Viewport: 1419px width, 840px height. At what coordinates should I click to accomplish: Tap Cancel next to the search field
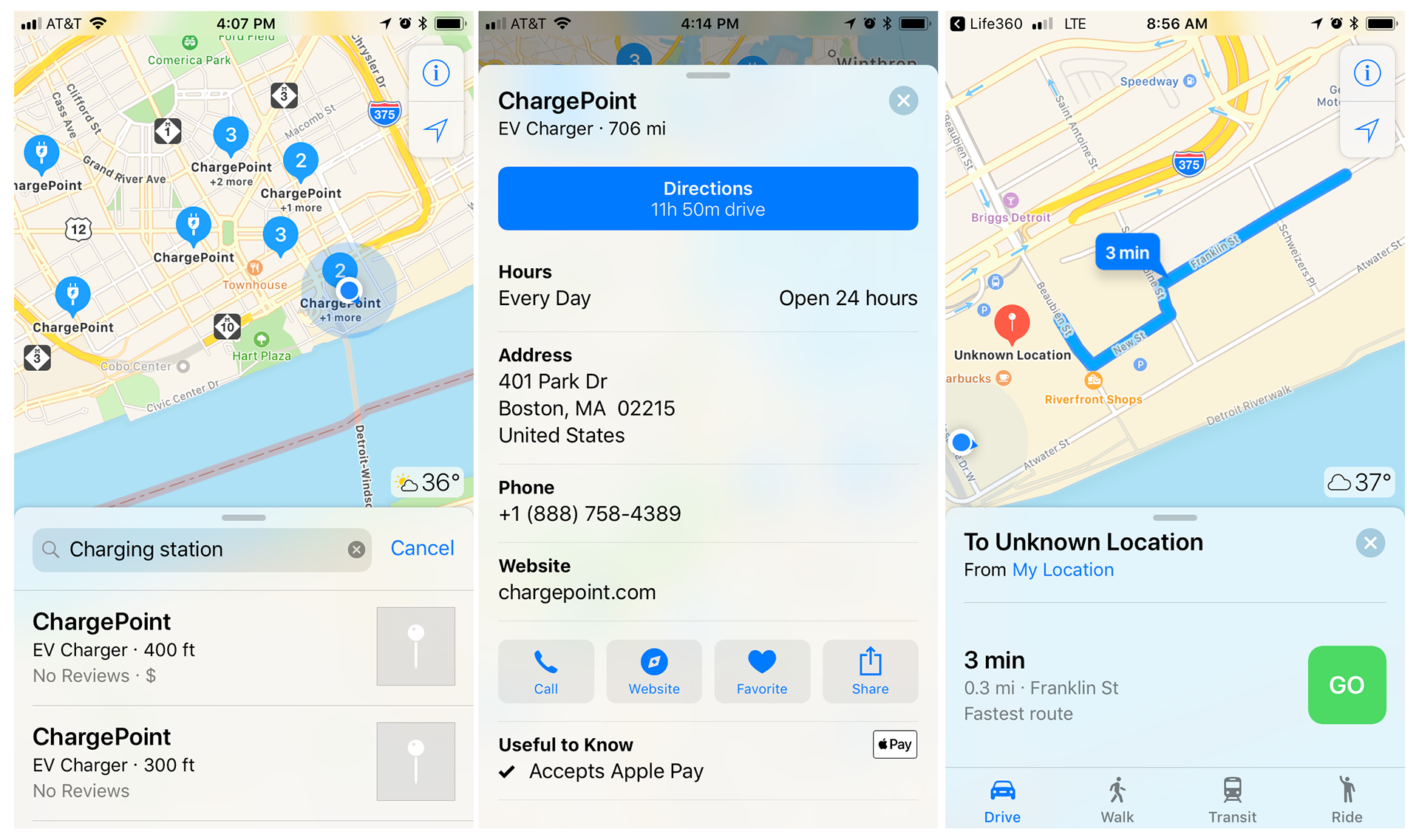(x=422, y=548)
